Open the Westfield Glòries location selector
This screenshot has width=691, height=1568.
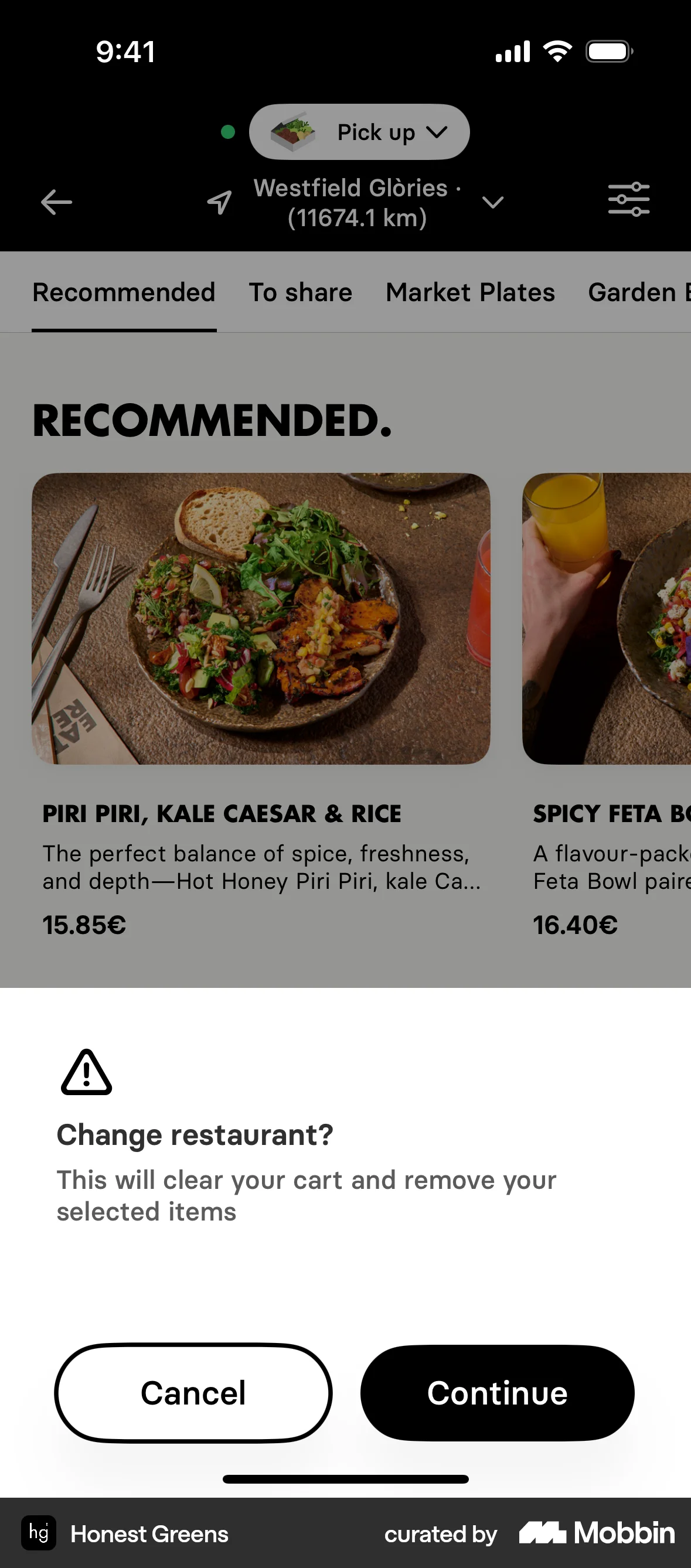coord(357,203)
